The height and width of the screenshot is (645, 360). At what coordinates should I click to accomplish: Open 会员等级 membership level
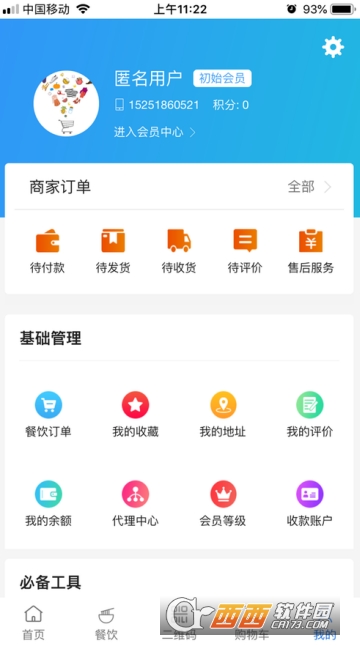tap(223, 503)
